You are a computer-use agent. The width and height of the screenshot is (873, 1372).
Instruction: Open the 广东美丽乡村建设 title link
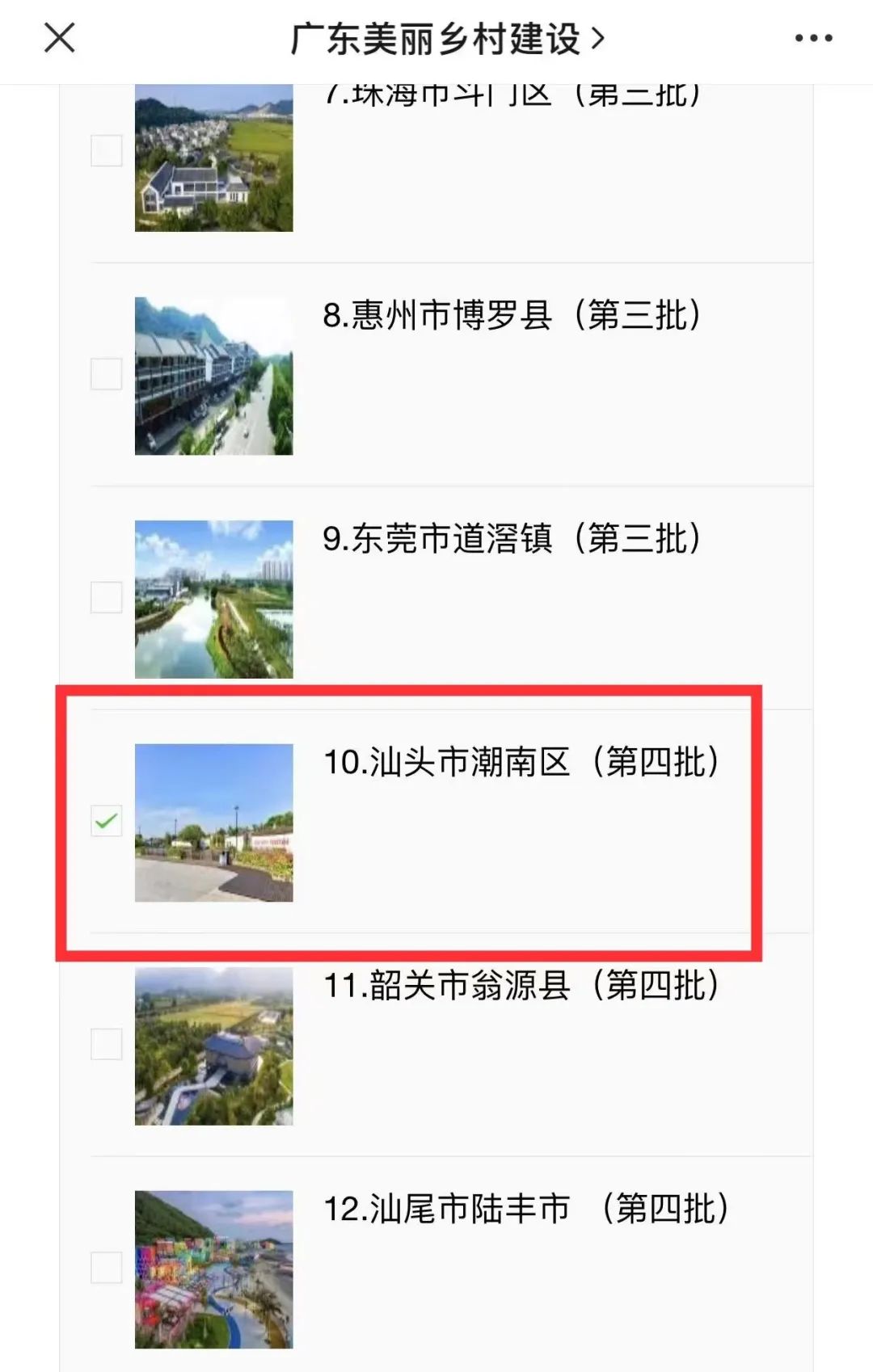point(447,39)
